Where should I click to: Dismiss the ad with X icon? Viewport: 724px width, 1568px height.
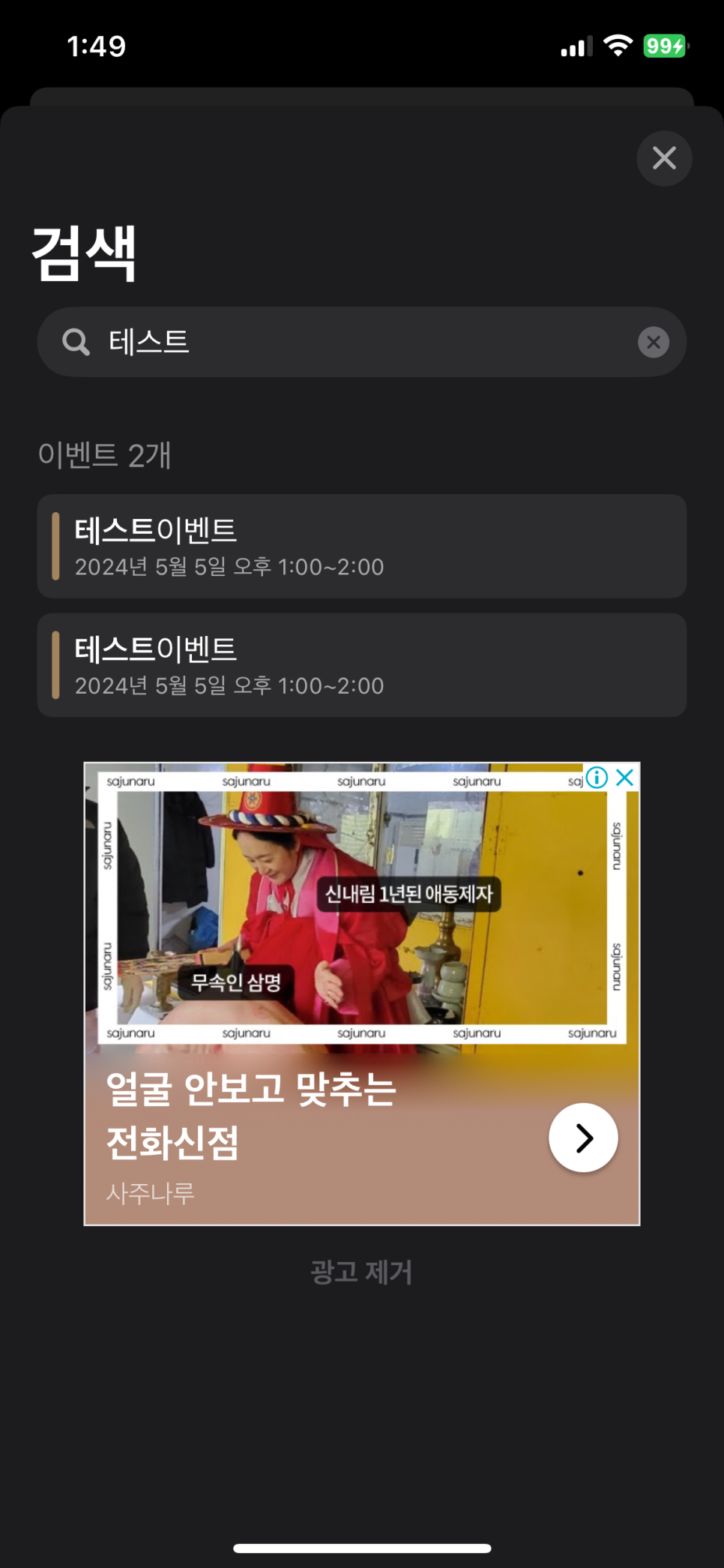point(625,778)
